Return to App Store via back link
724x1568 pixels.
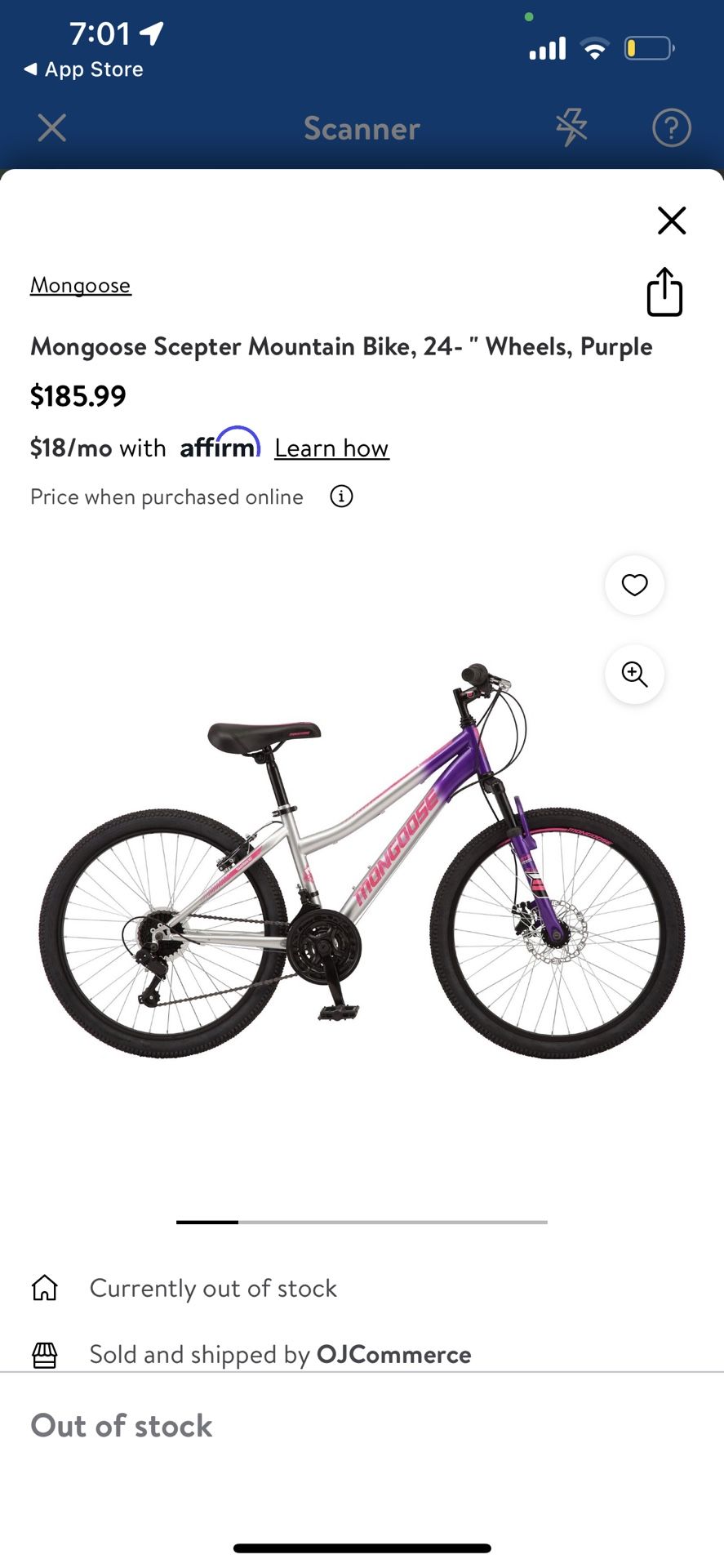point(84,69)
